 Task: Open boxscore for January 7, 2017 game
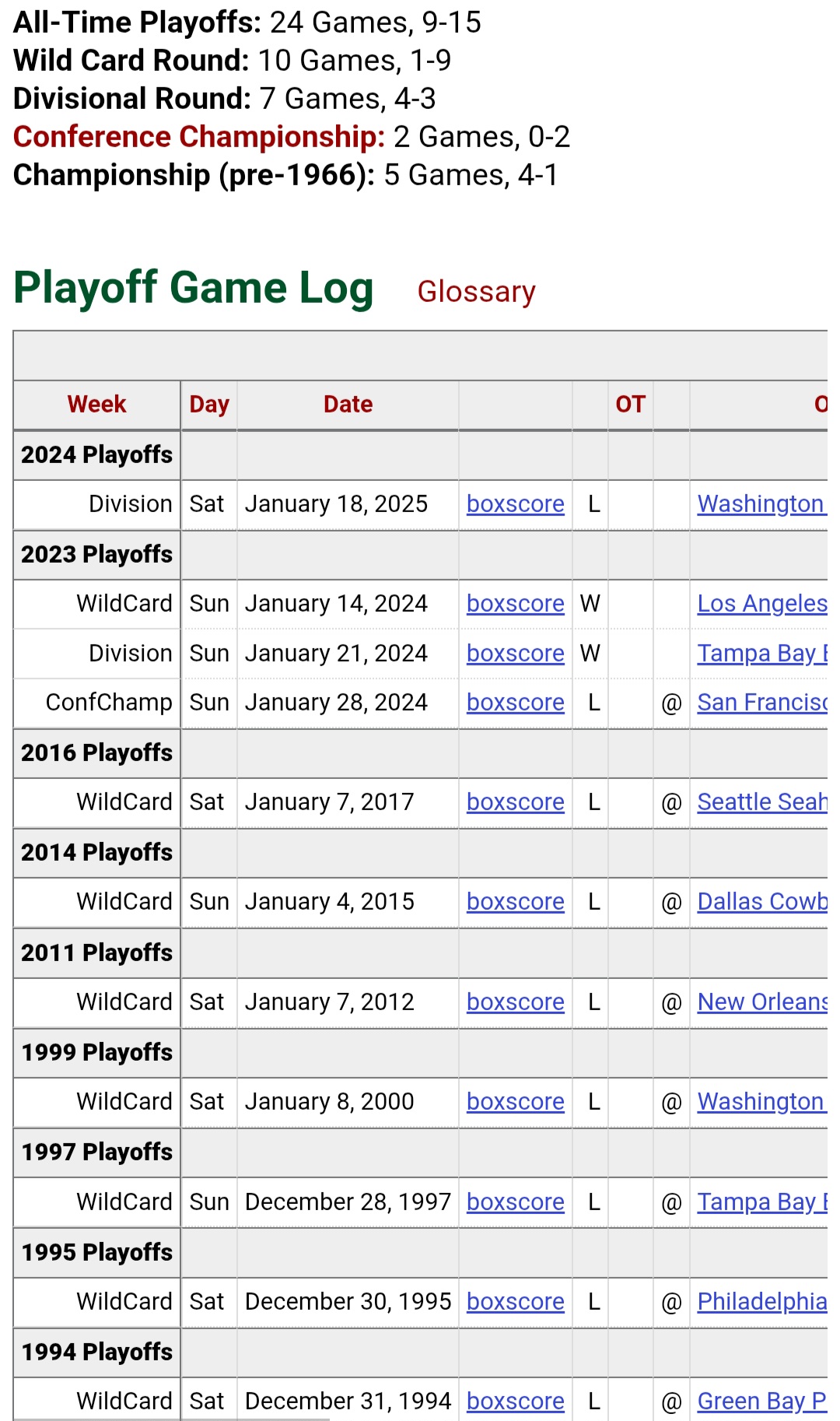pyautogui.click(x=516, y=802)
